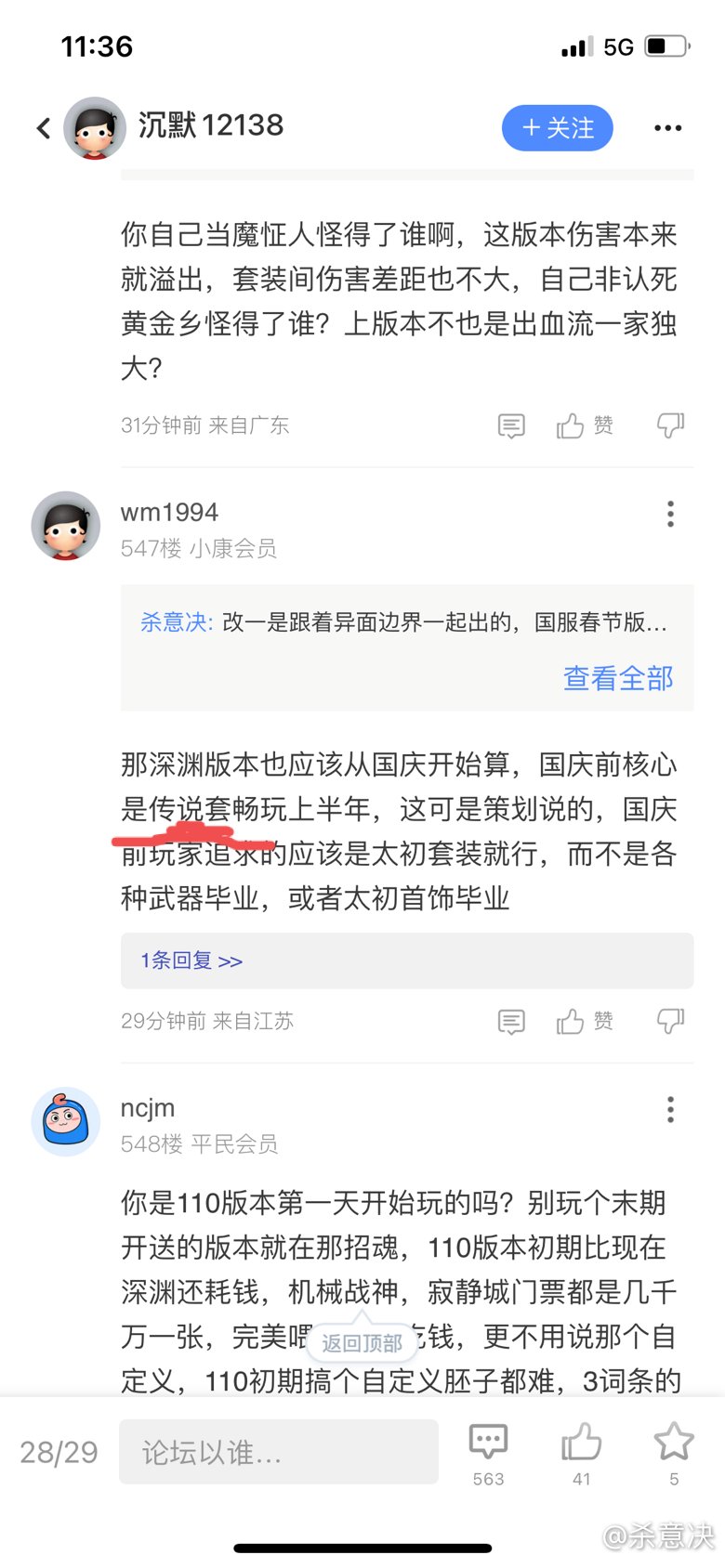The height and width of the screenshot is (1568, 725).
Task: Tap the reply input field
Action: point(278,1452)
